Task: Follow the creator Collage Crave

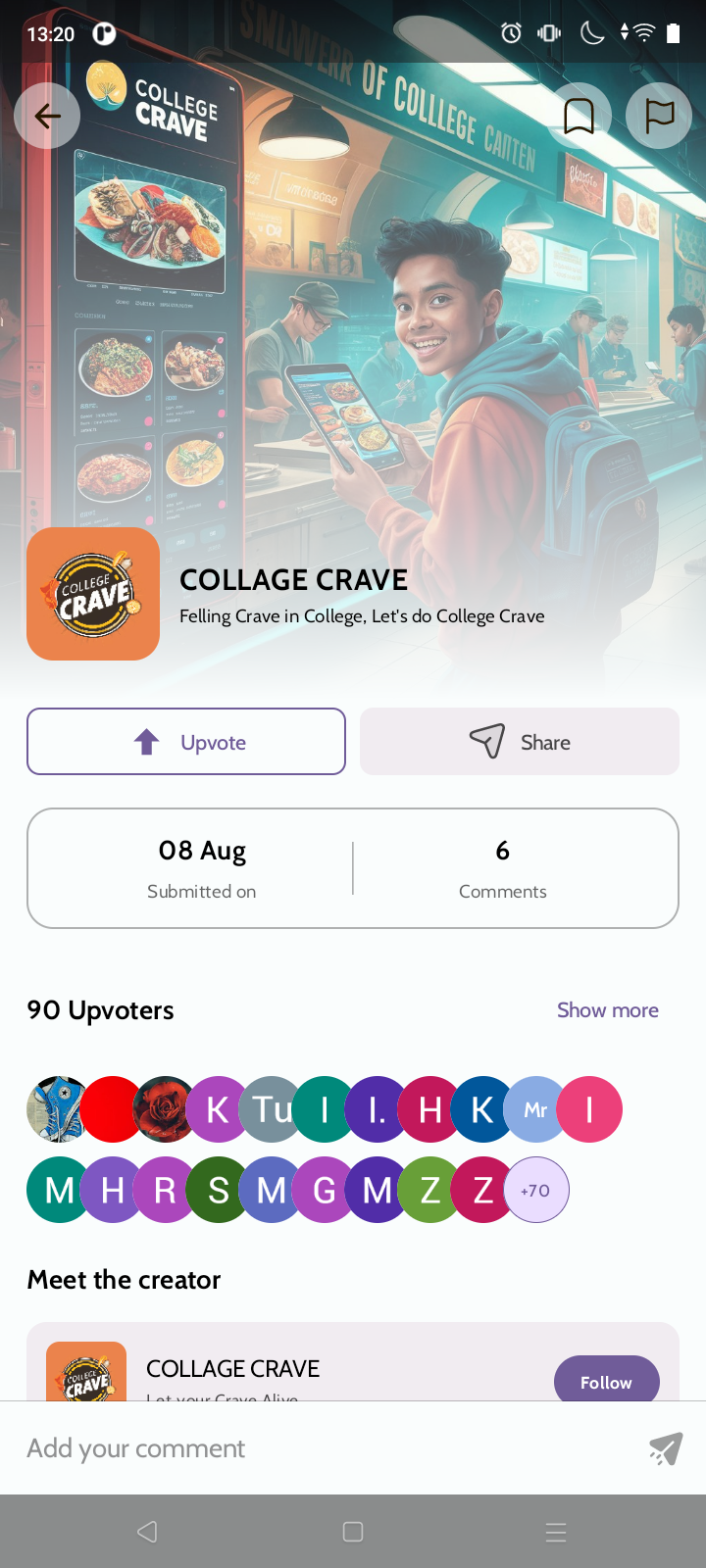Action: pyautogui.click(x=606, y=1380)
